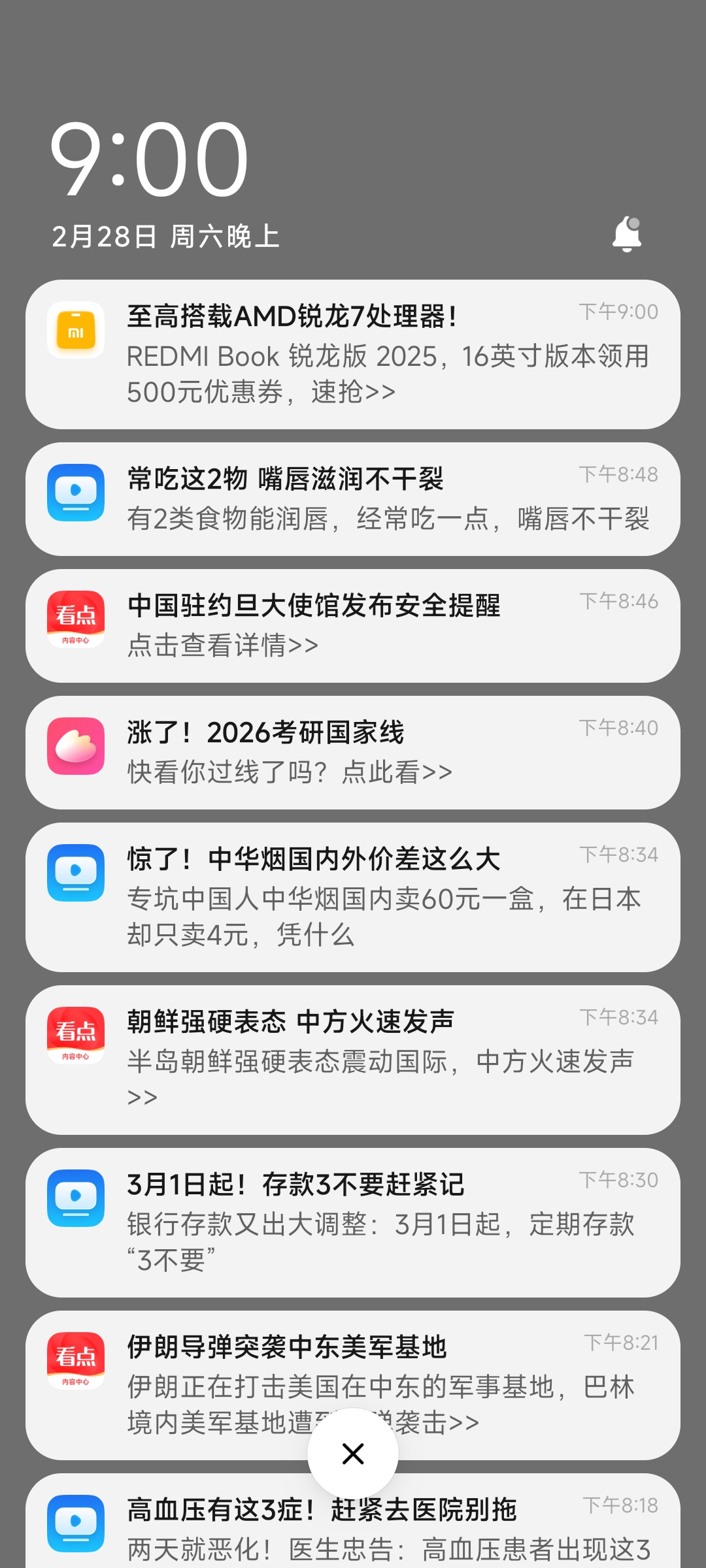The image size is (706, 1568).
Task: Open the 常吃这2物 嘴唇滋润不干裂 notification
Action: (353, 499)
